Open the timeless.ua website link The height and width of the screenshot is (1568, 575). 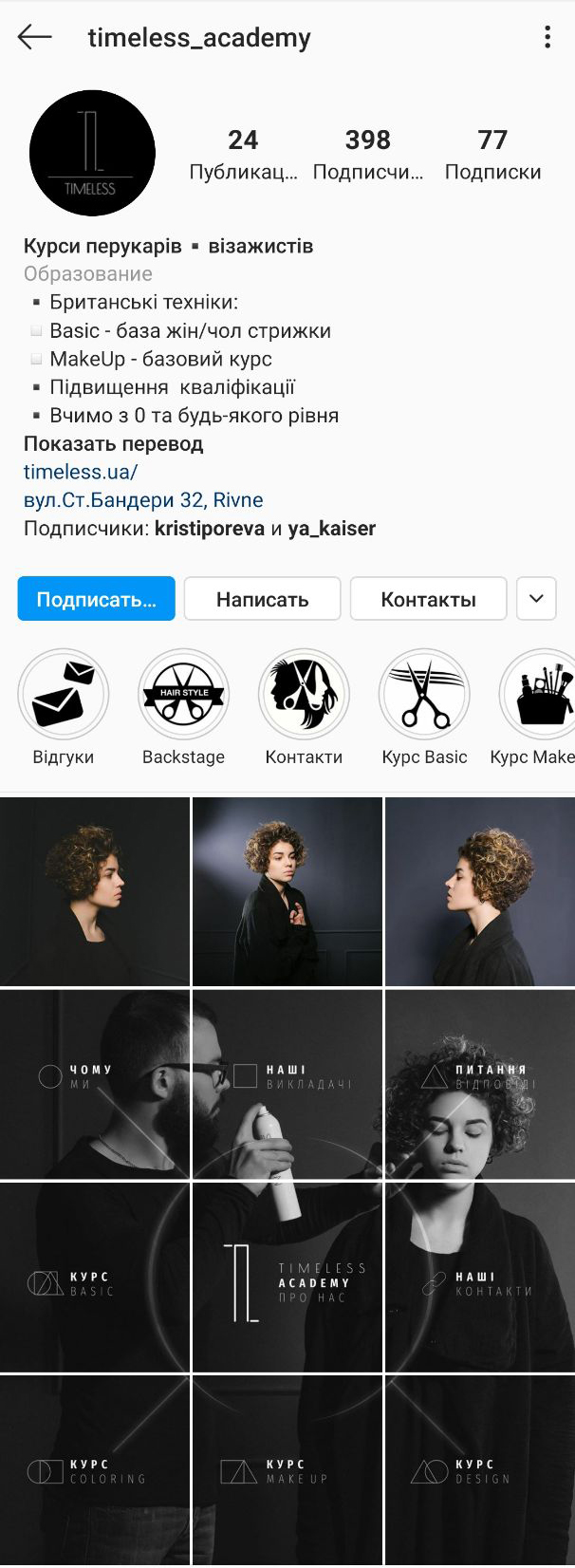coord(81,472)
